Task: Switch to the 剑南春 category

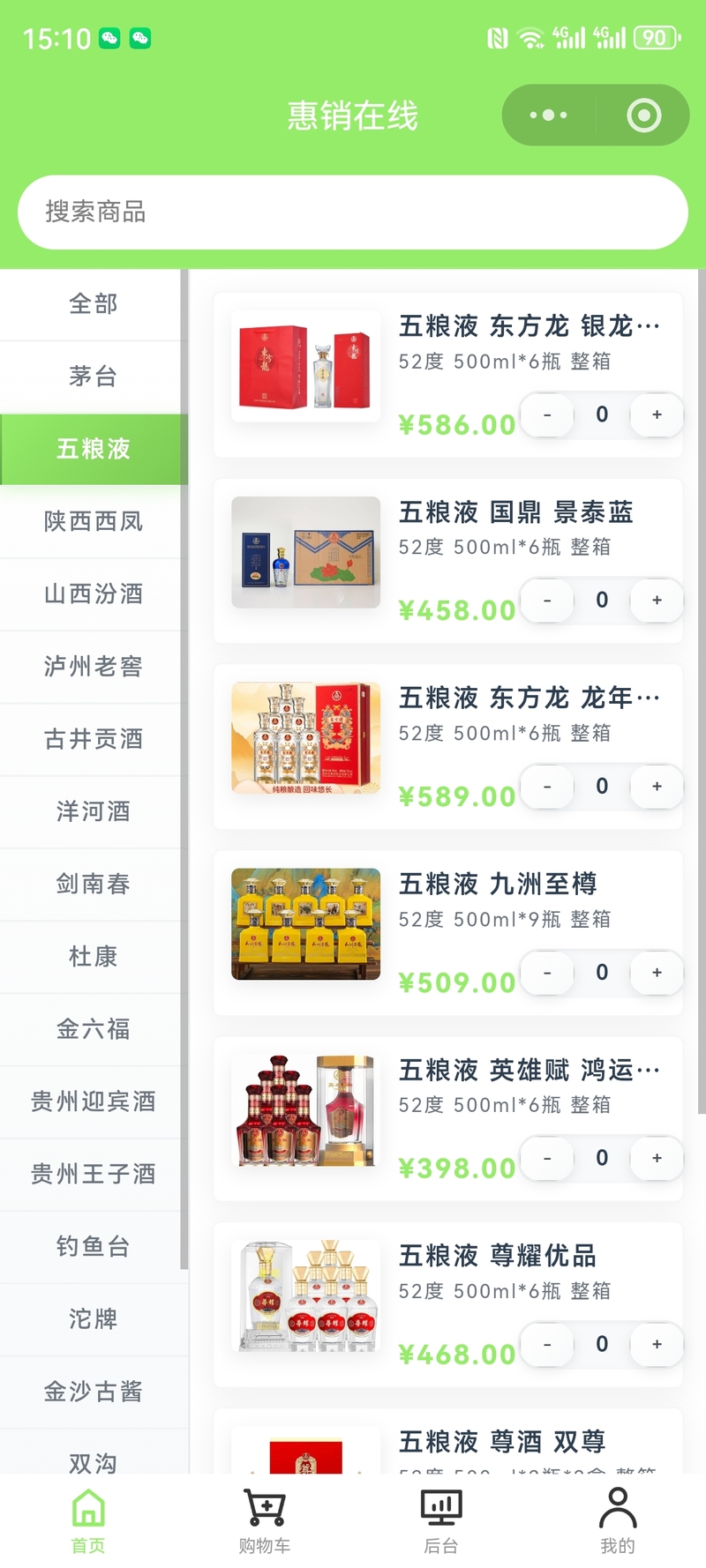Action: tap(93, 884)
